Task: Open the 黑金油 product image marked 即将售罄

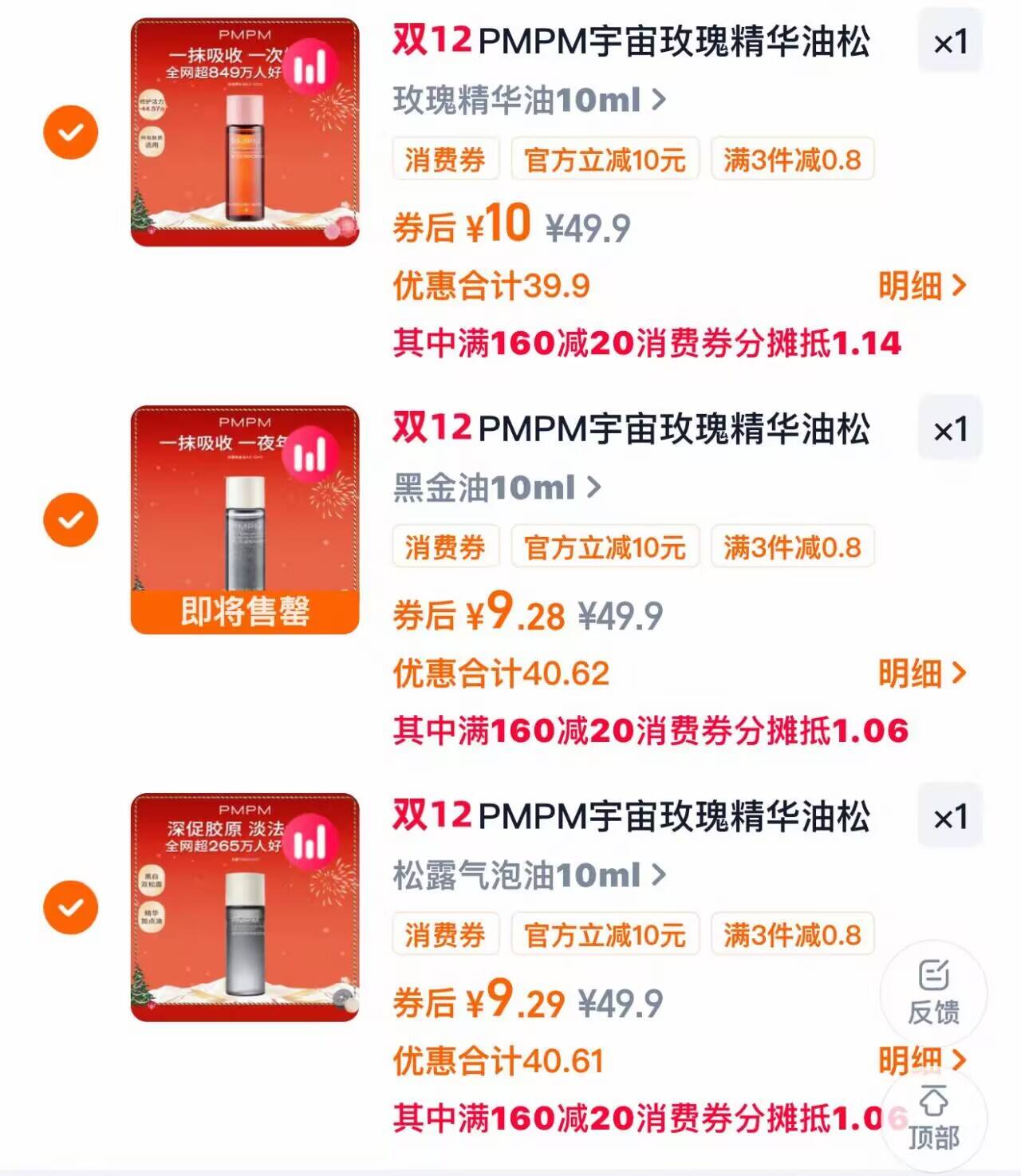Action: 244,519
